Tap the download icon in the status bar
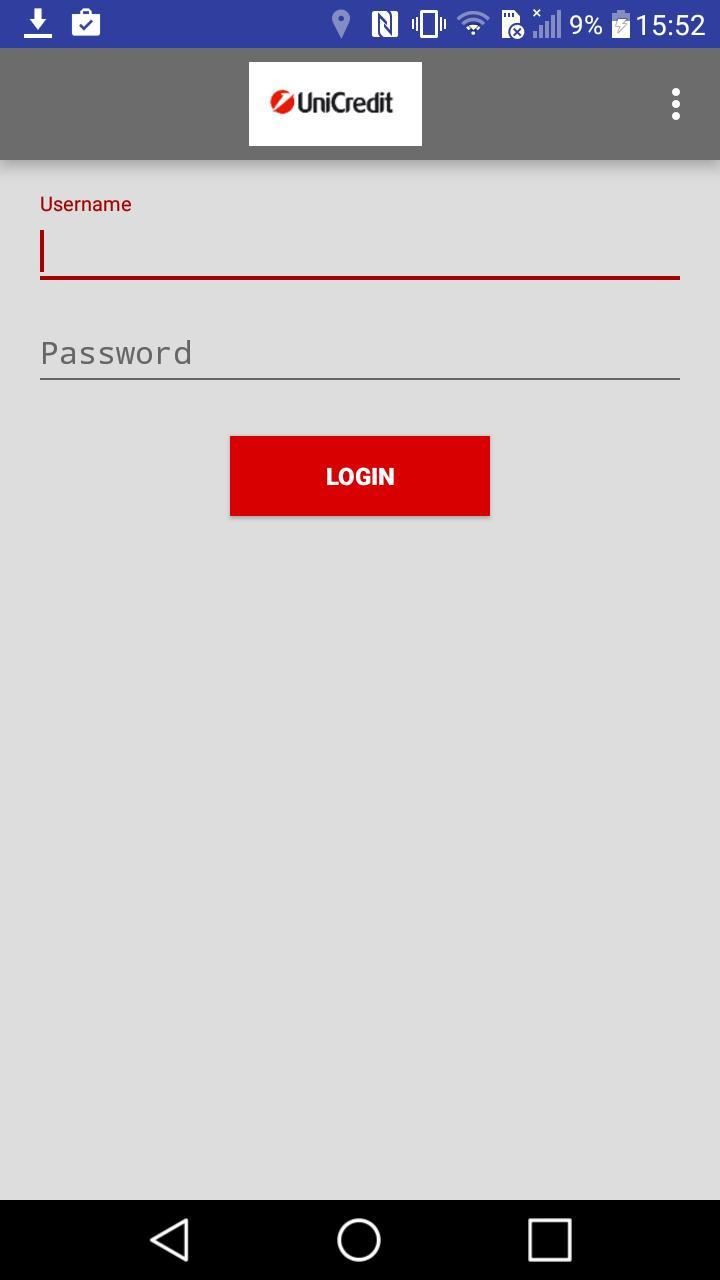 click(37, 22)
